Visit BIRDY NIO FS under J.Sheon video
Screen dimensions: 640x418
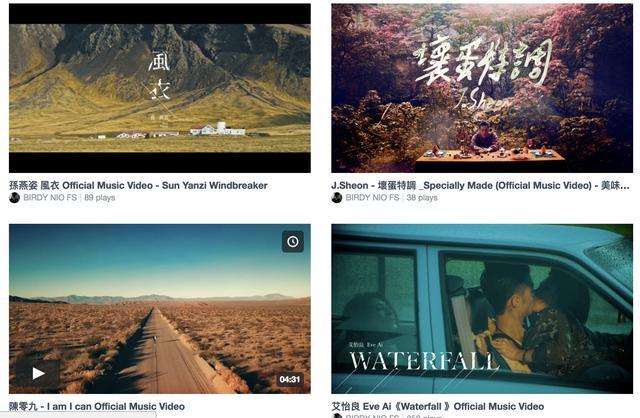(x=372, y=198)
